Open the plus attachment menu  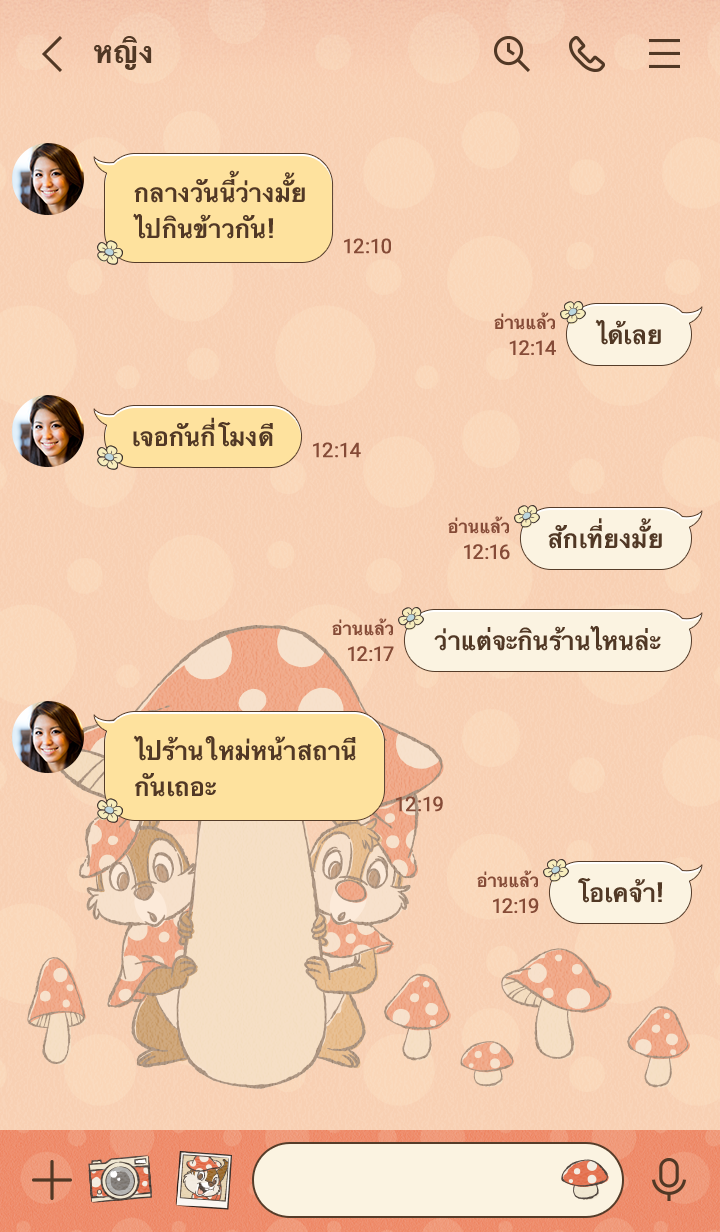[51, 1181]
